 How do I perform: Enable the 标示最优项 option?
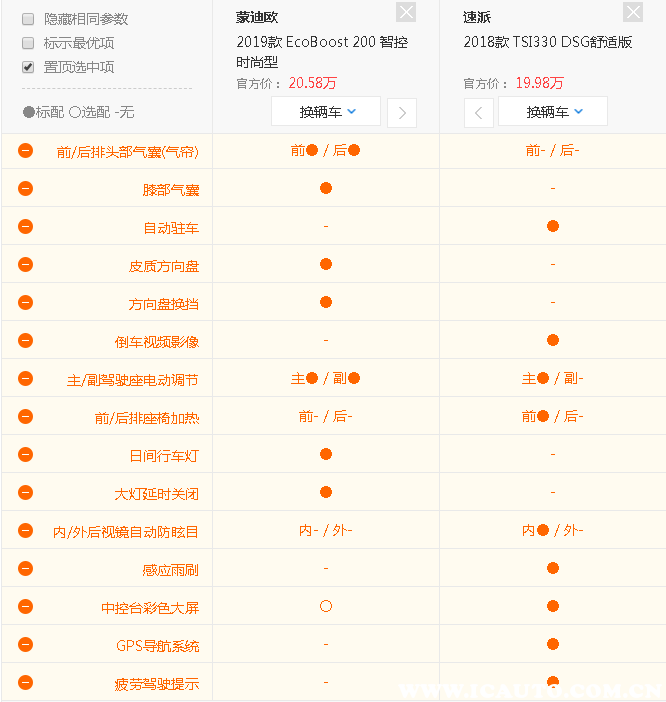pos(28,43)
